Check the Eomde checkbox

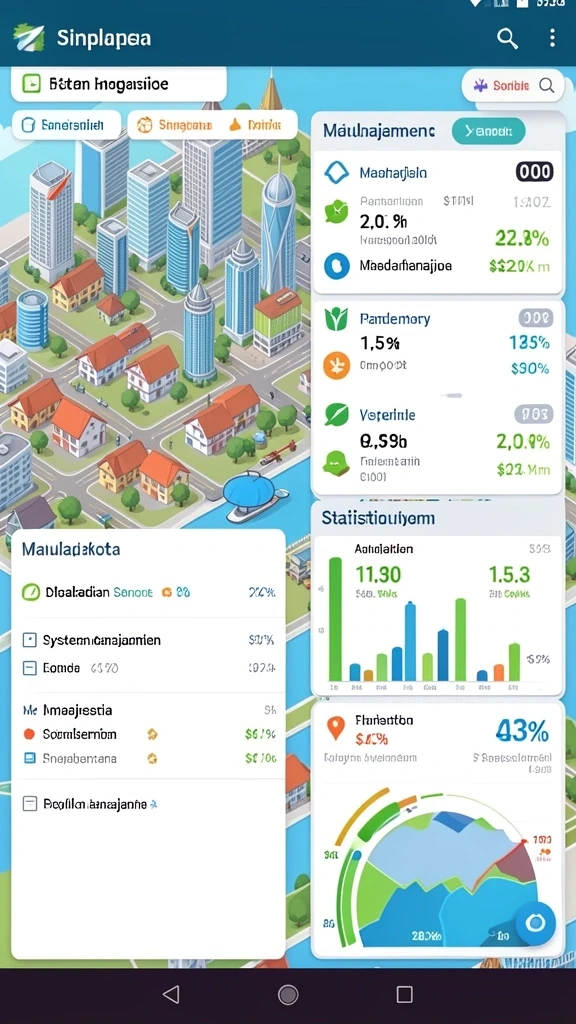pos(29,667)
